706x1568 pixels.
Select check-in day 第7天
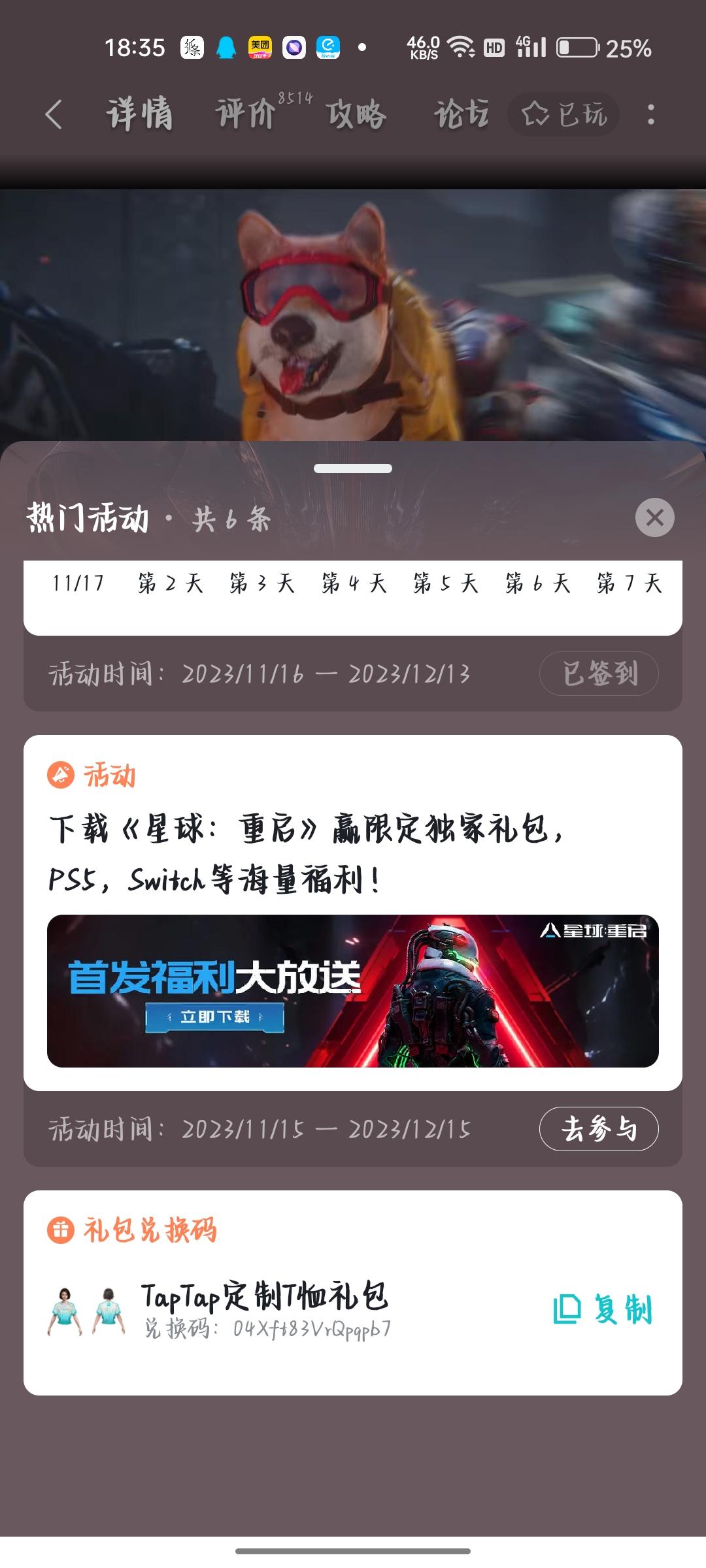pos(629,583)
